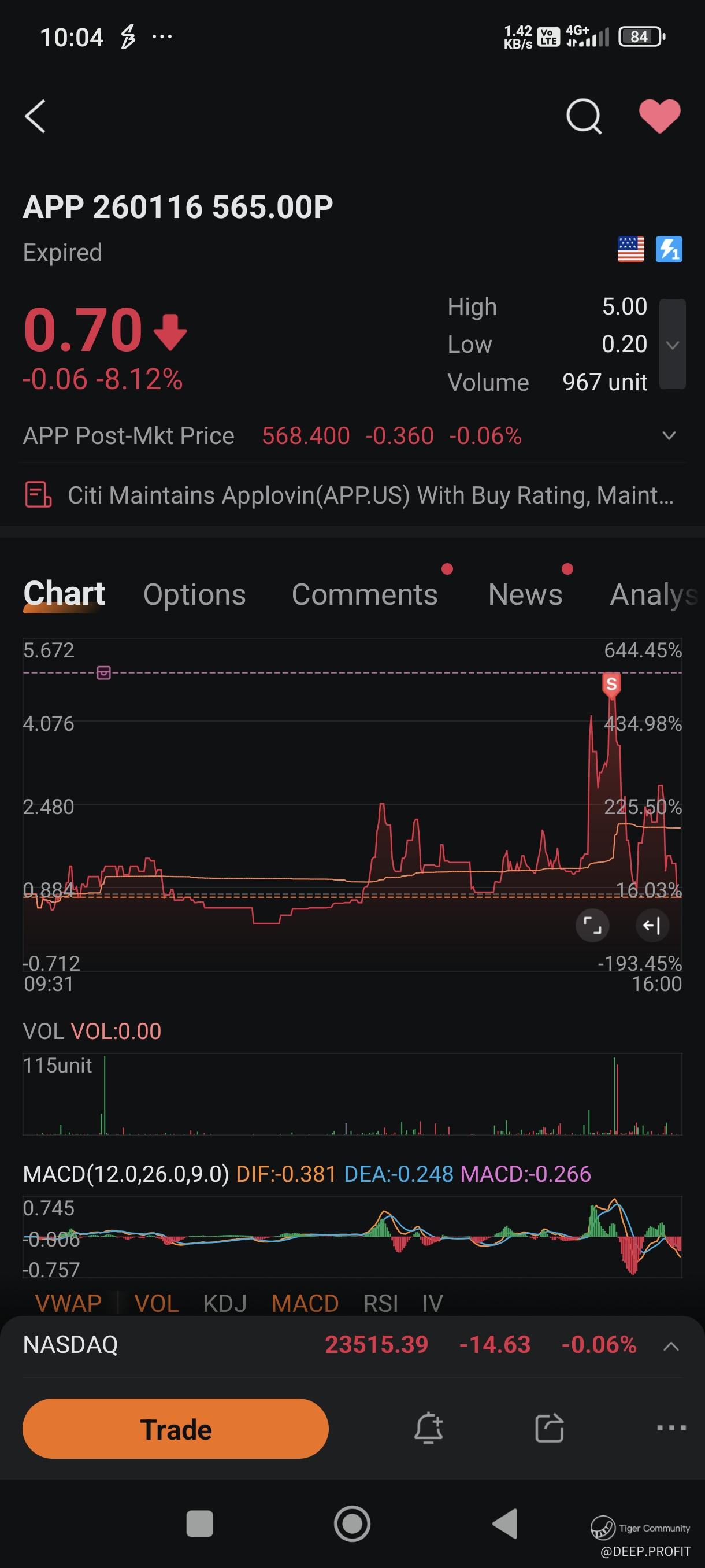Image resolution: width=705 pixels, height=1568 pixels.
Task: Expand the APP Post-Mkt Price row
Action: coord(669,436)
